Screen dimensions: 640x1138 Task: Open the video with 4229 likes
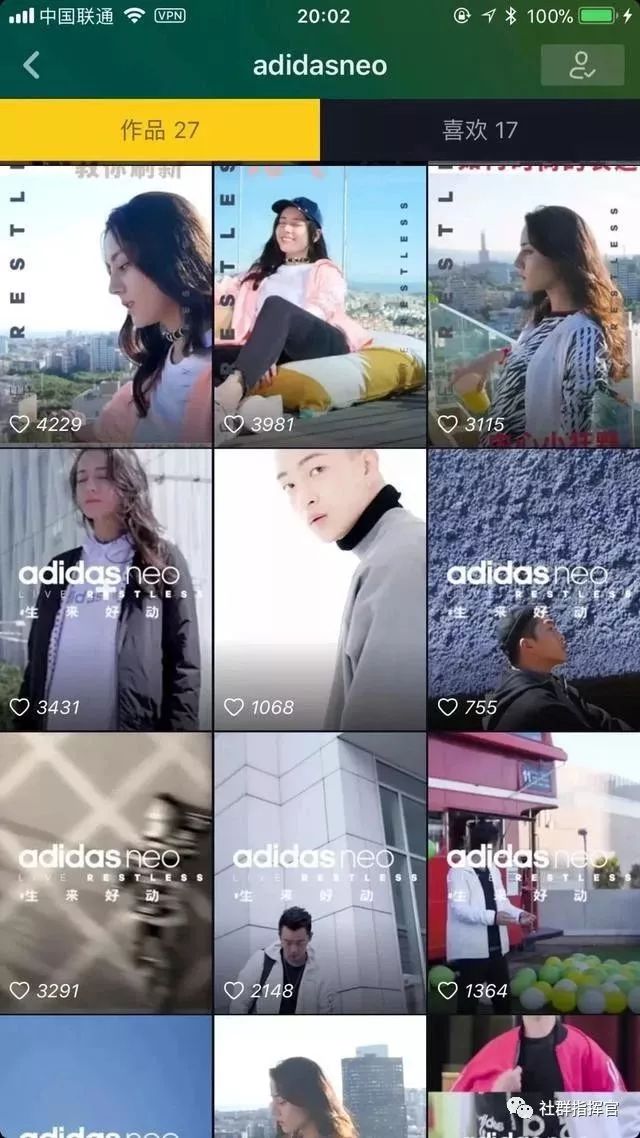click(x=106, y=305)
